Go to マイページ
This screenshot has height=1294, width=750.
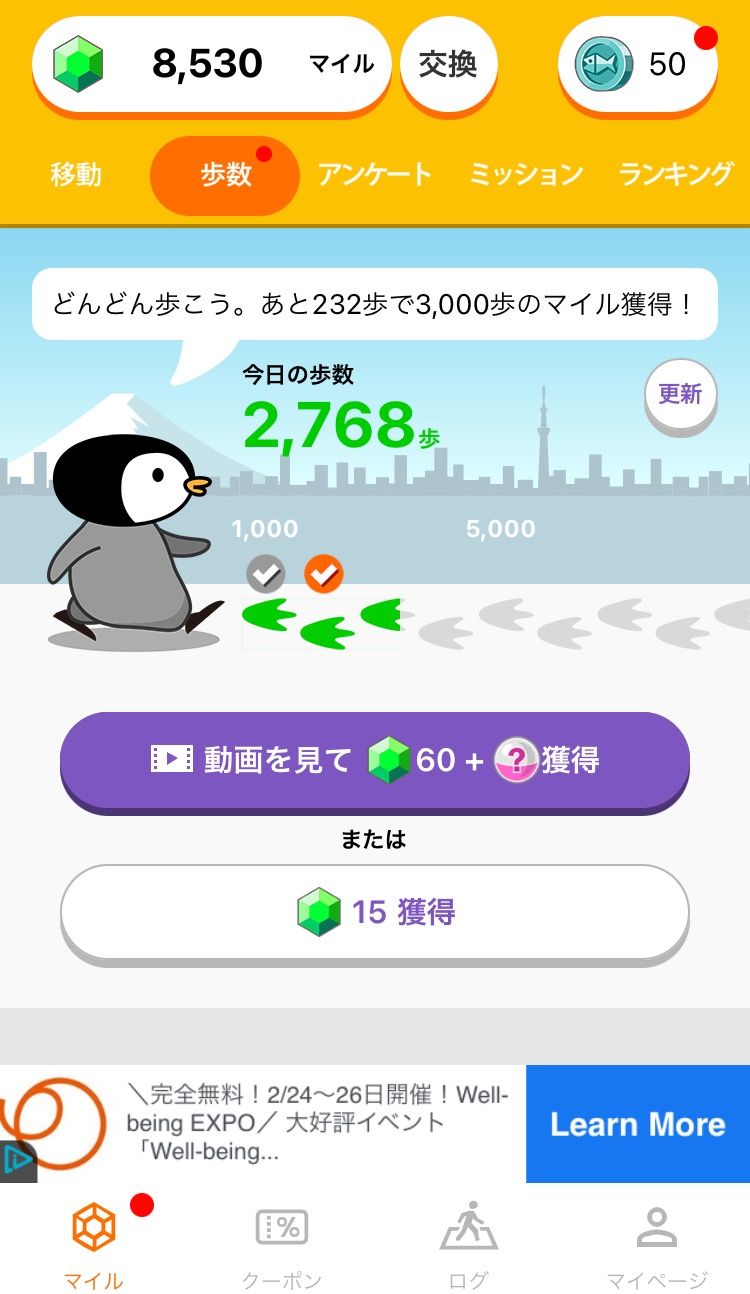tap(657, 1245)
